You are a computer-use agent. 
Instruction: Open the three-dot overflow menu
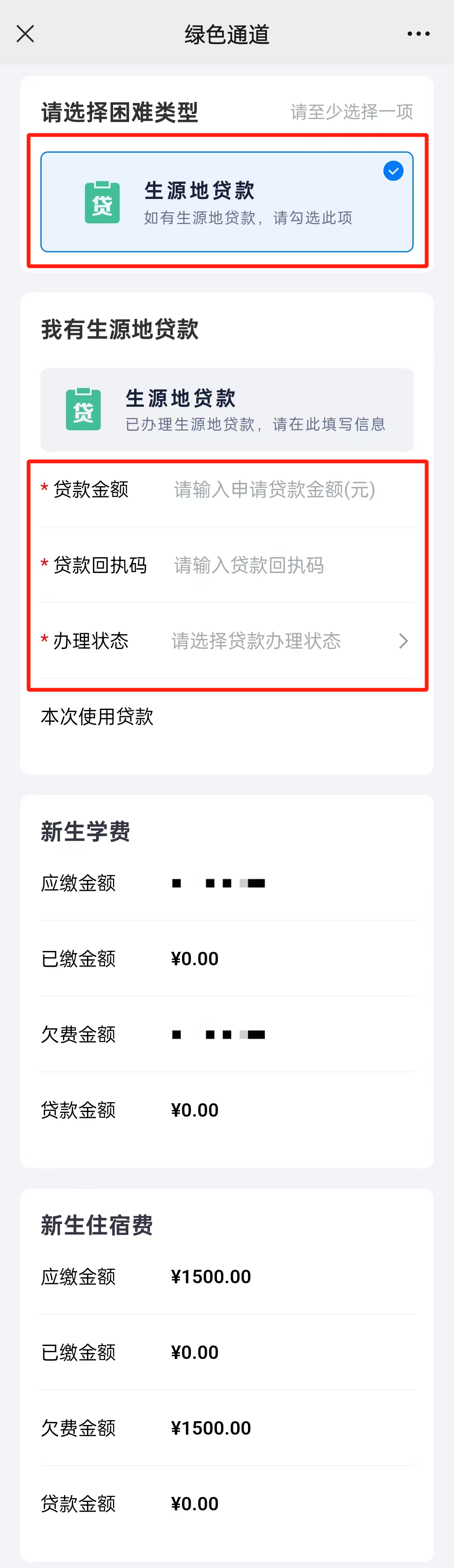tap(418, 34)
